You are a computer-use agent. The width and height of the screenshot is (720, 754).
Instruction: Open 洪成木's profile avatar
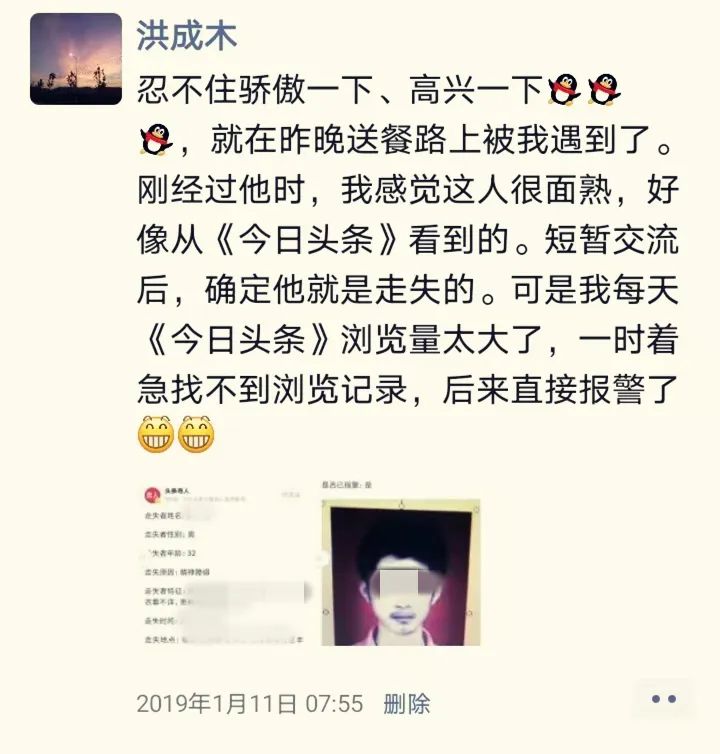point(75,59)
